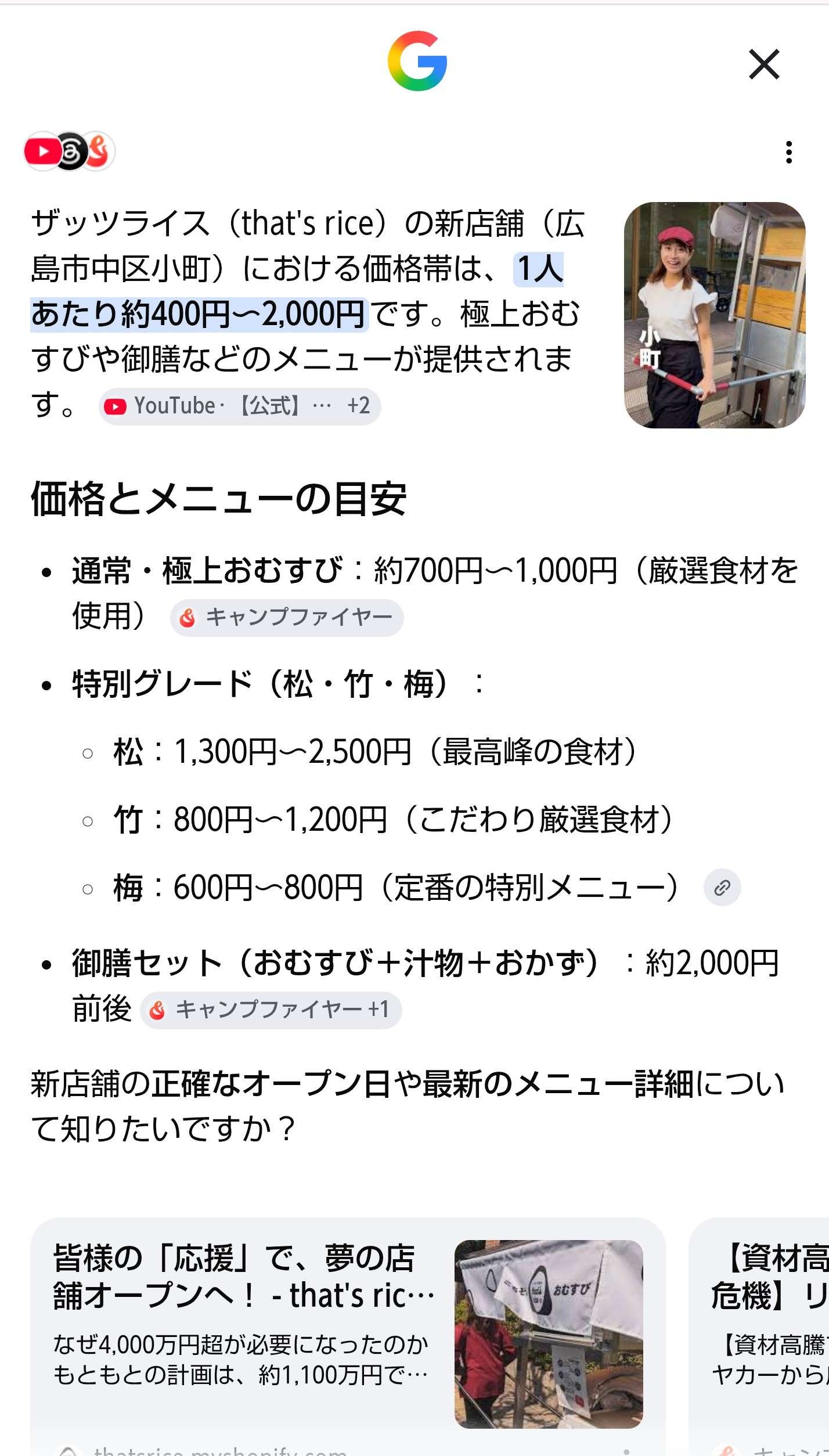Open the three-dot overflow menu
Screen dimensions: 829x1456
788,152
